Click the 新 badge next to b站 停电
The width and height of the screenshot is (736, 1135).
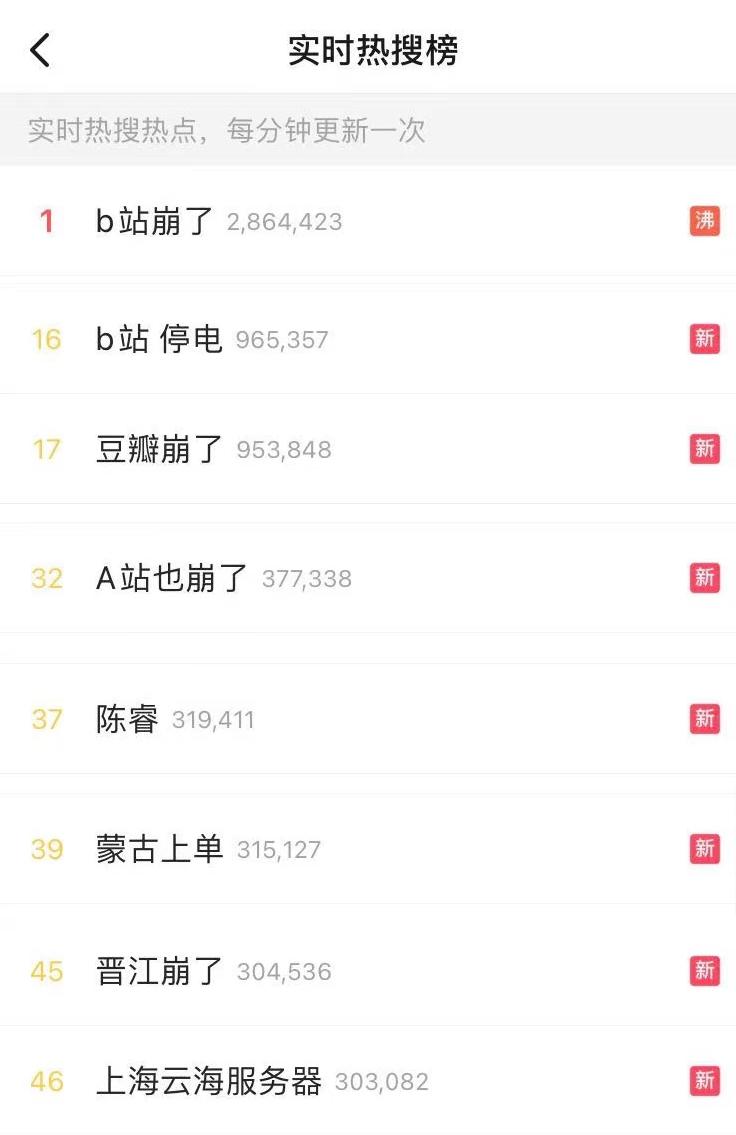[x=705, y=339]
